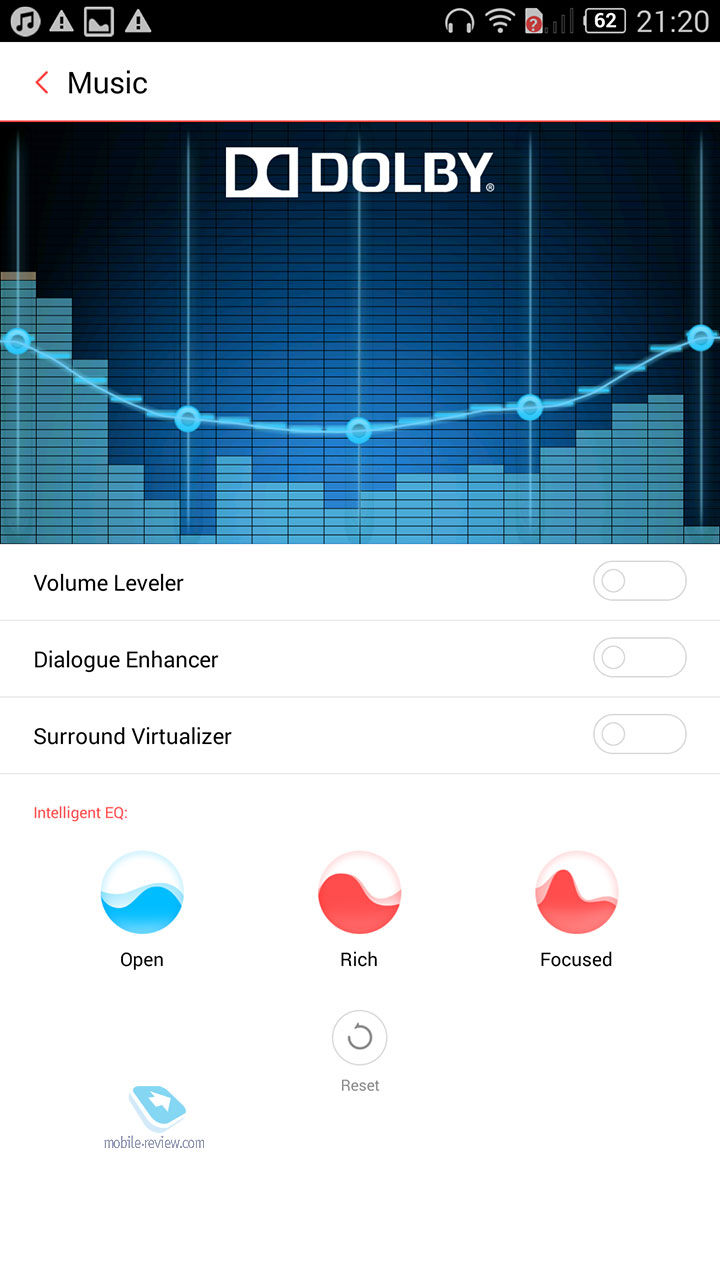Enable the Volume Leveler switch
The width and height of the screenshot is (720, 1280).
pos(640,581)
